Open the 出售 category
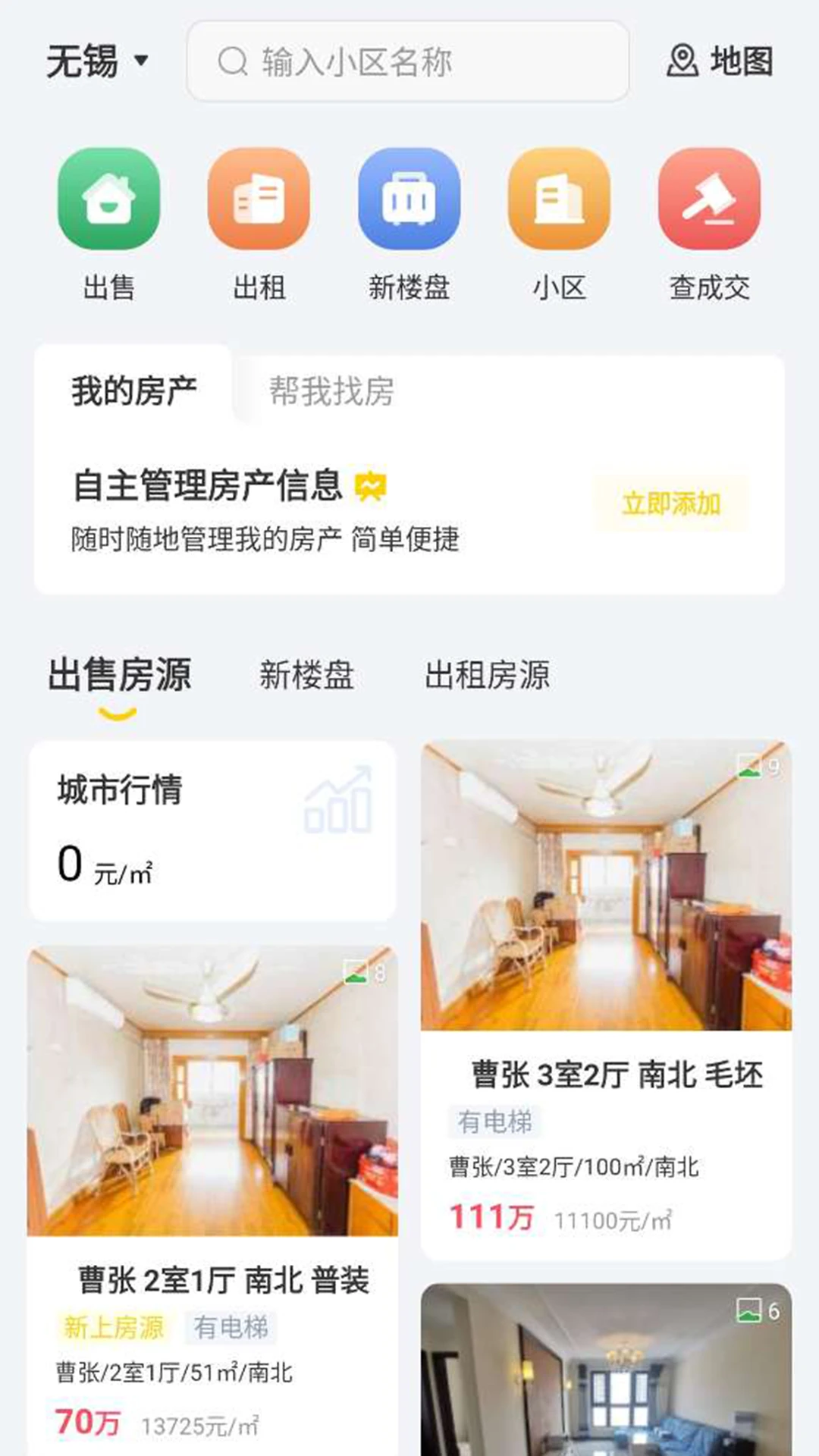Viewport: 819px width, 1456px height. 109,199
